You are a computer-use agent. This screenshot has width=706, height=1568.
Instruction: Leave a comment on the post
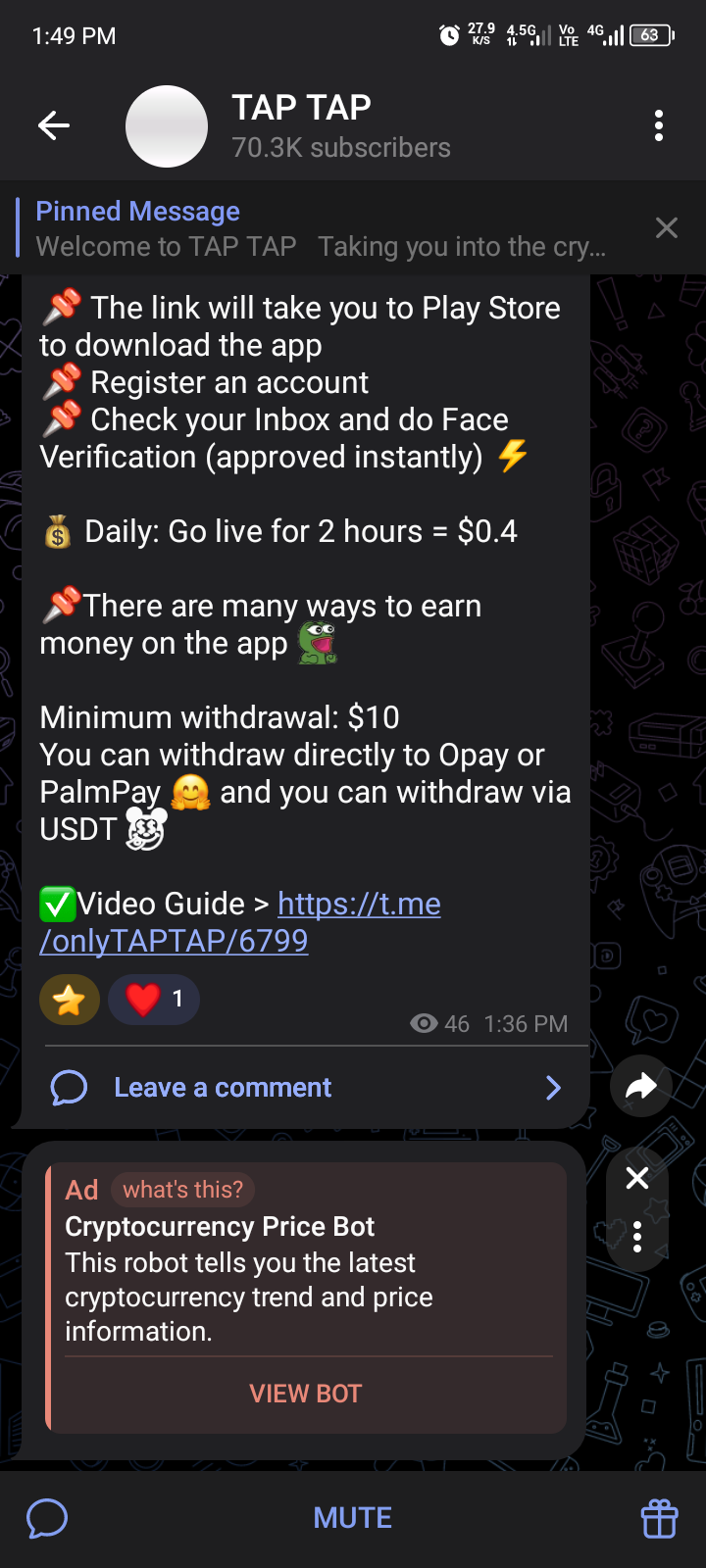tap(223, 1088)
